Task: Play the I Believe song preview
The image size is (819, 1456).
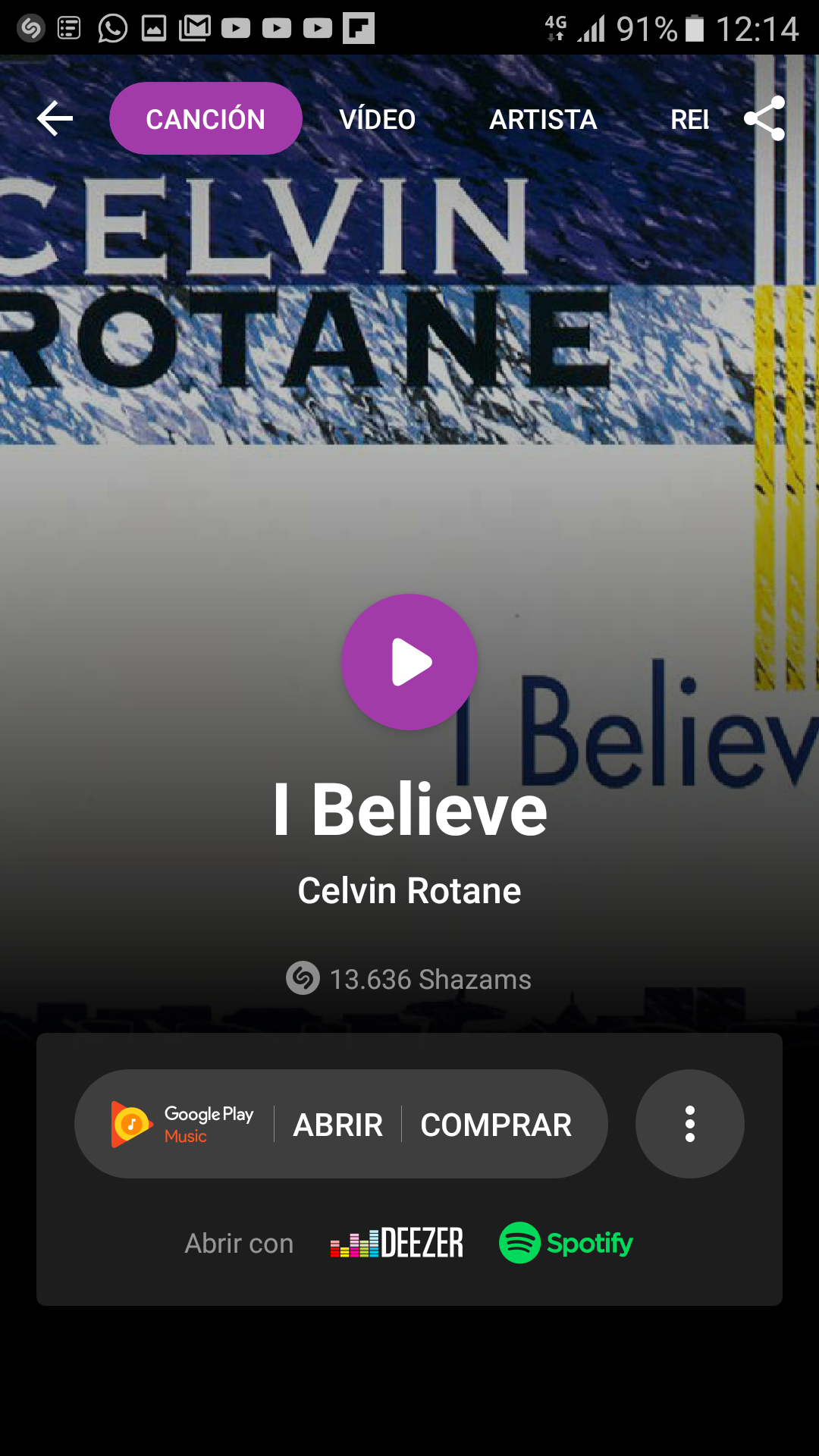Action: coord(409,662)
